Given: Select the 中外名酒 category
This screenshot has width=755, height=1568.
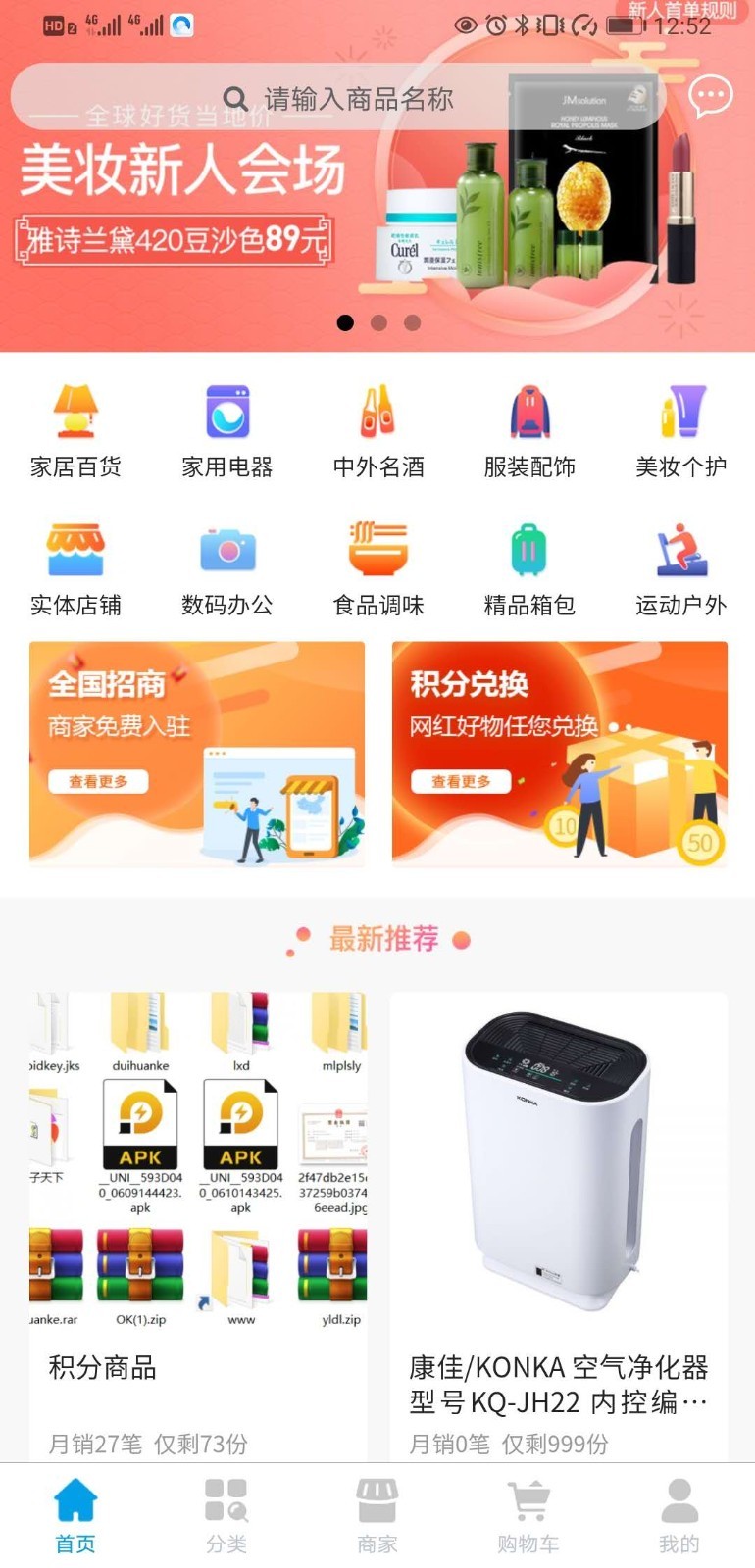Looking at the screenshot, I should pyautogui.click(x=377, y=431).
